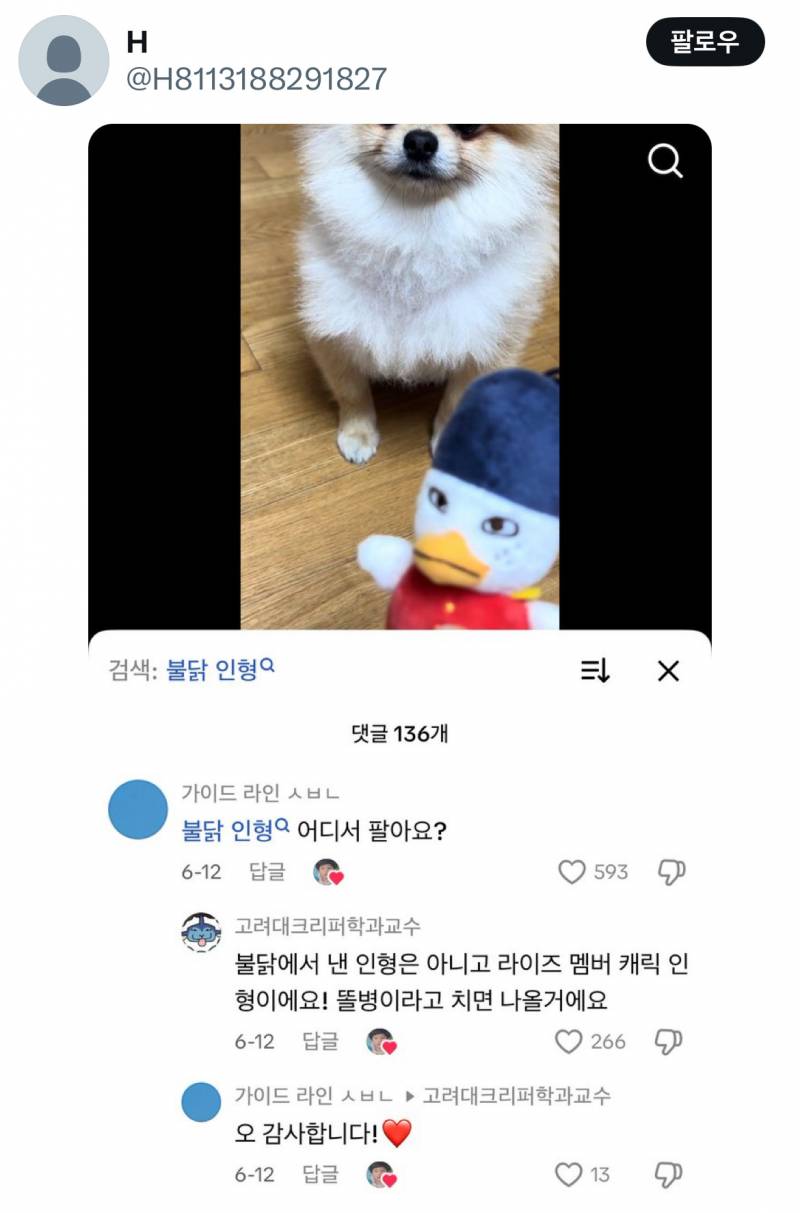
Task: Expand the reply thread arrow next to 고려대크리퍼학과교수
Action: tap(409, 1096)
